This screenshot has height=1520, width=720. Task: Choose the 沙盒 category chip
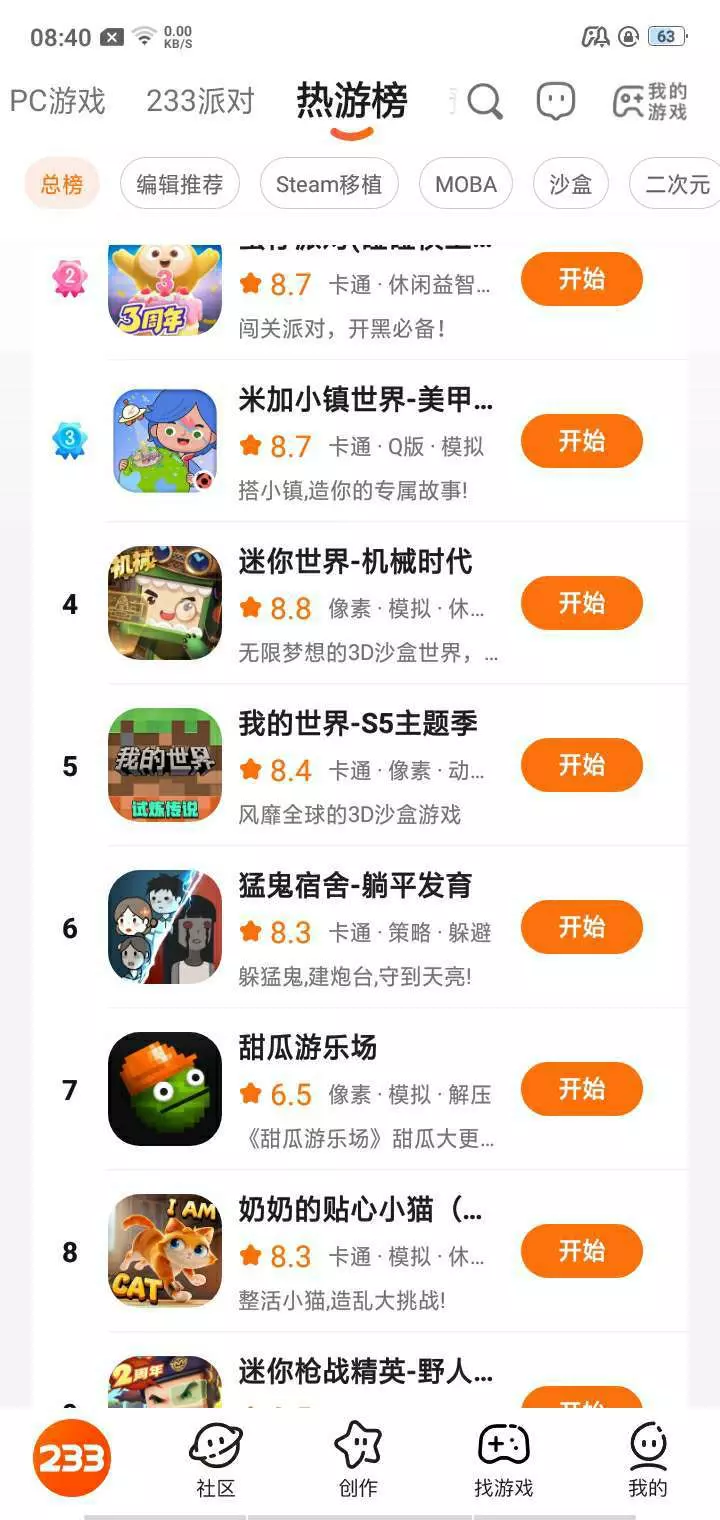[571, 184]
